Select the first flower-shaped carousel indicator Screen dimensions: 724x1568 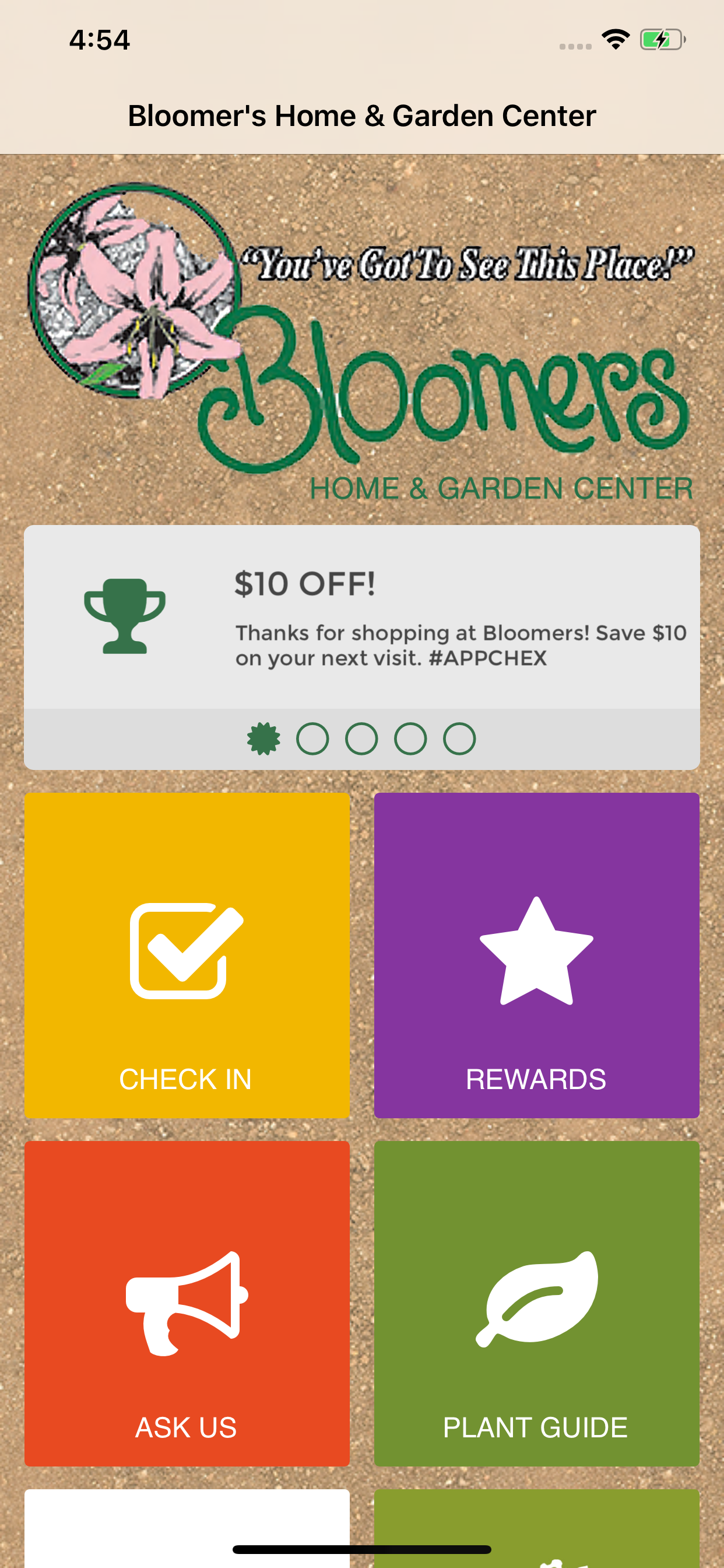pyautogui.click(x=264, y=738)
